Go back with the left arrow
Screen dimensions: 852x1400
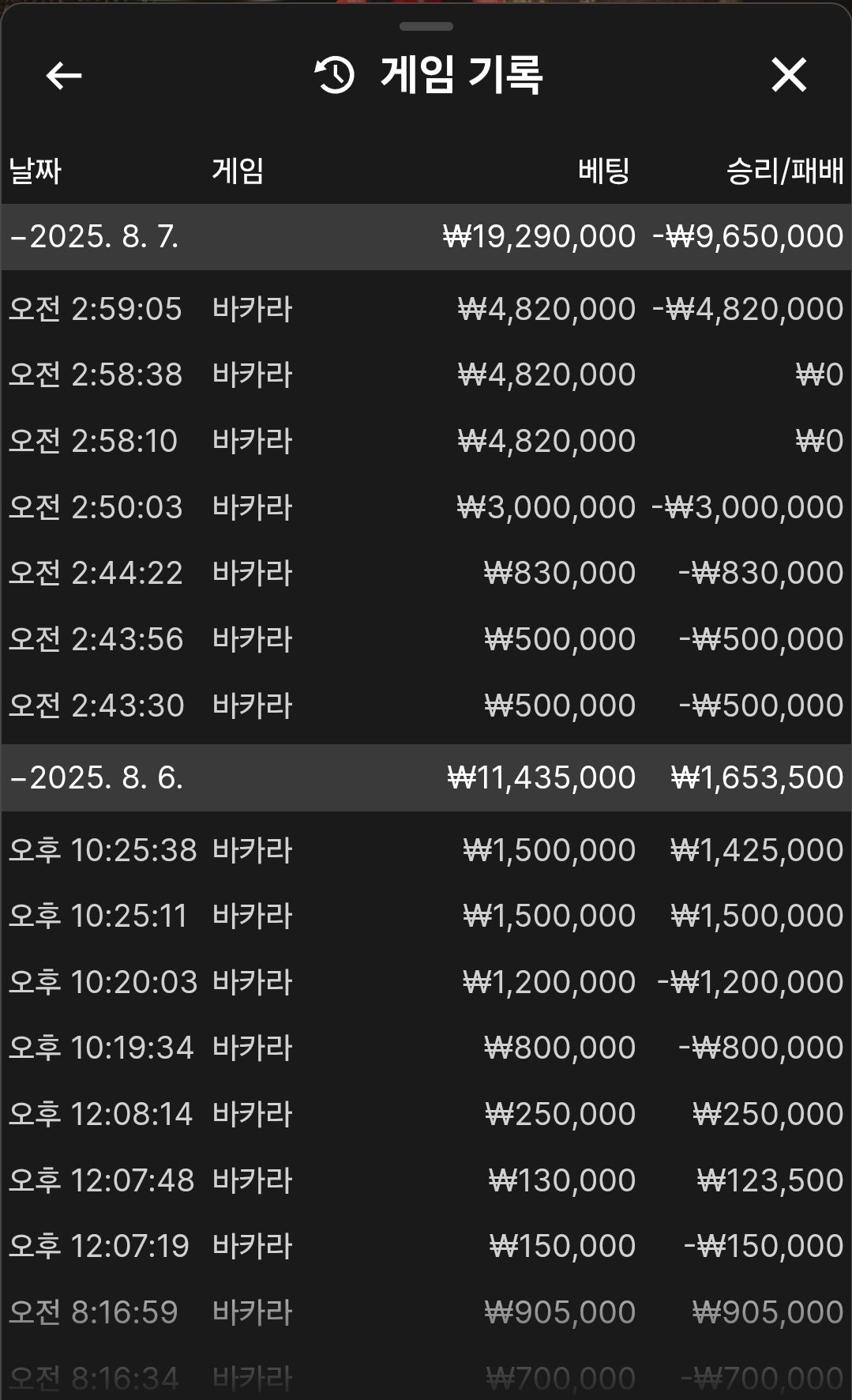64,76
